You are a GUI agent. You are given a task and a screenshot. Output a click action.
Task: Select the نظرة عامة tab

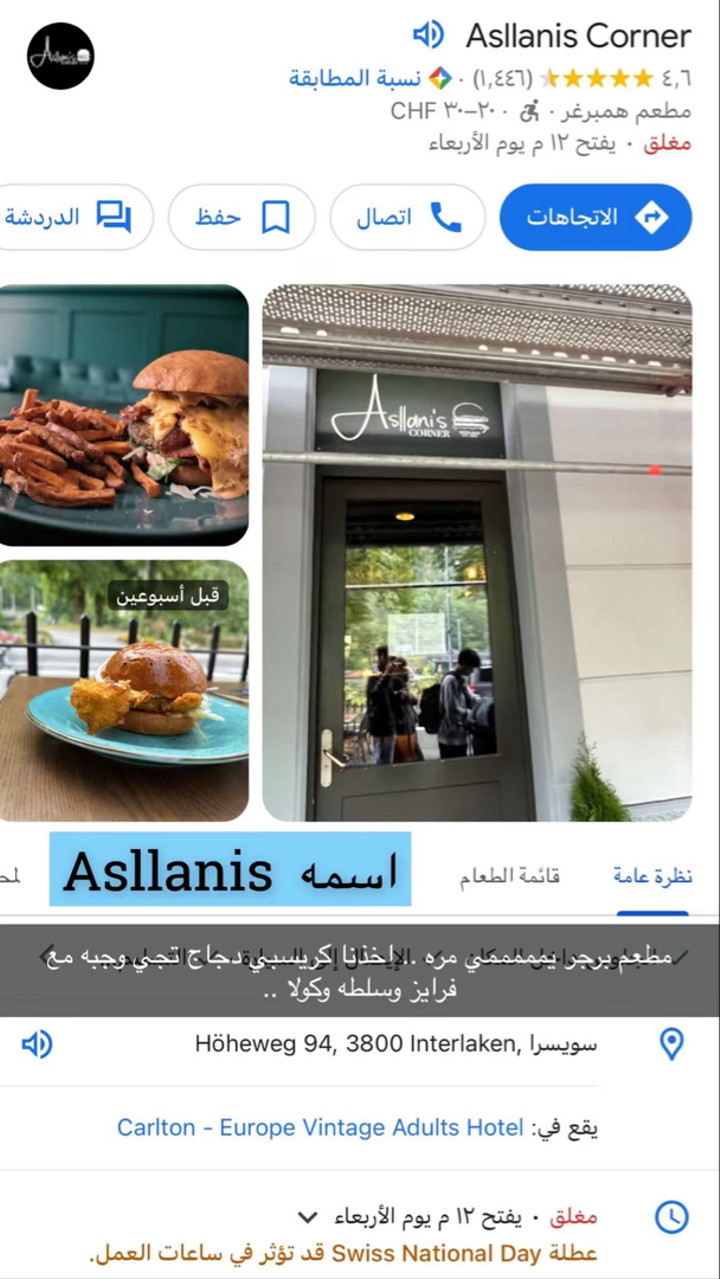[652, 877]
